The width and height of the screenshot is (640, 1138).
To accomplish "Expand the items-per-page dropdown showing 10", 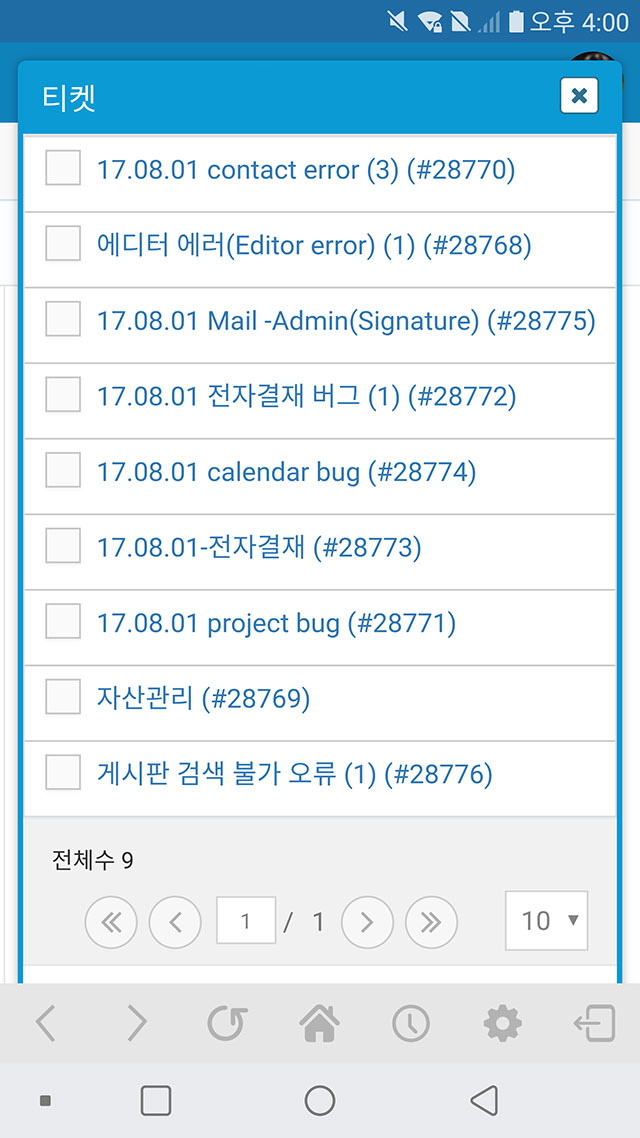I will click(x=546, y=920).
